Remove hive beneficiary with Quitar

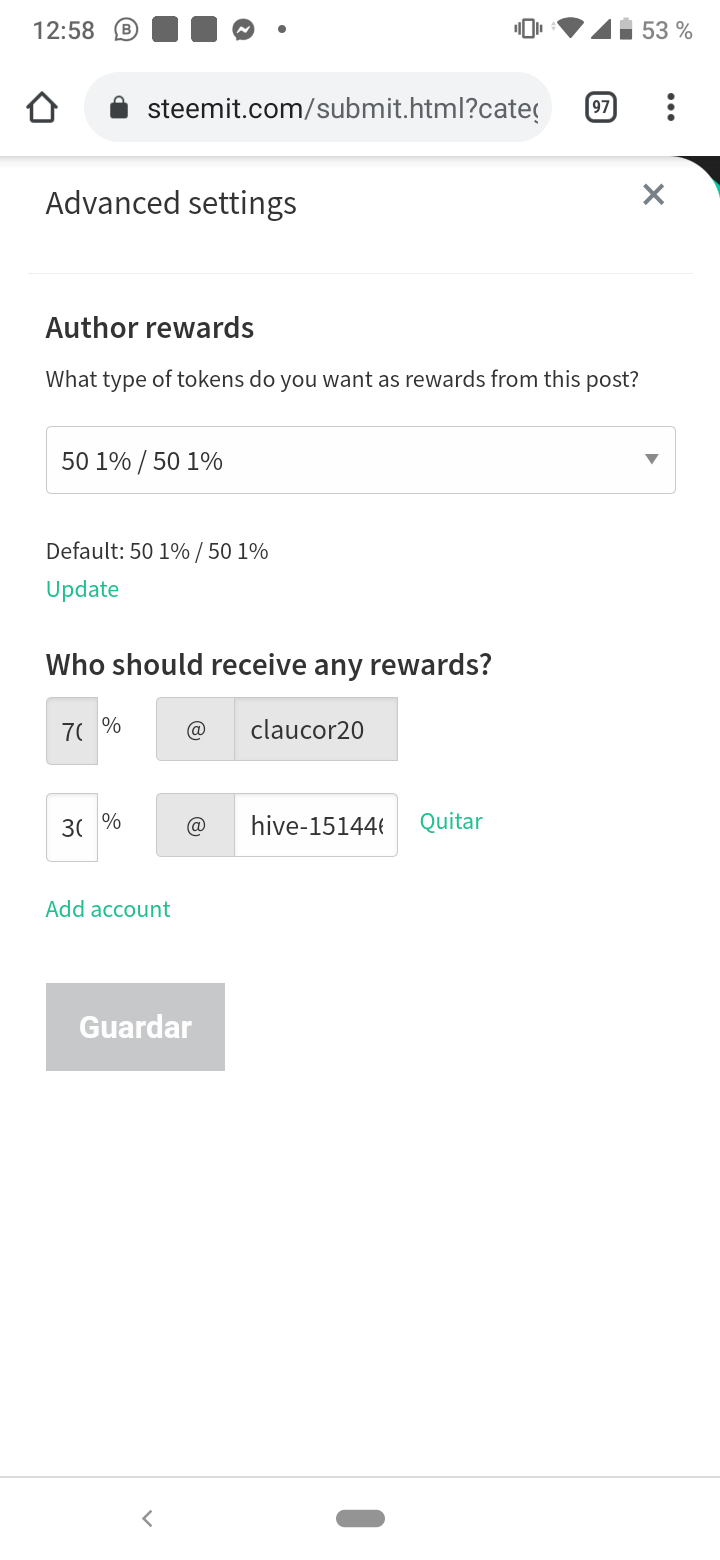pyautogui.click(x=451, y=821)
